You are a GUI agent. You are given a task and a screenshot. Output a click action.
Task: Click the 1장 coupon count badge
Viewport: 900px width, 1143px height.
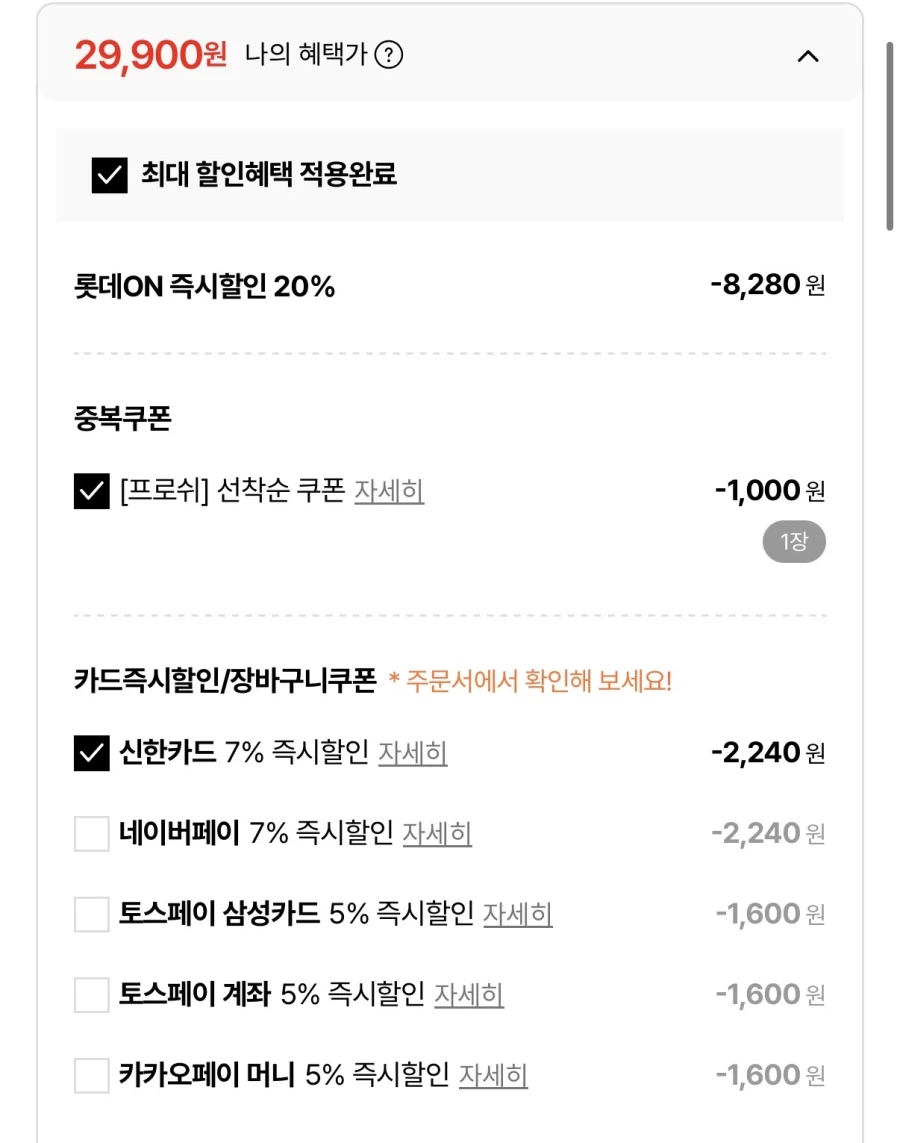click(793, 541)
